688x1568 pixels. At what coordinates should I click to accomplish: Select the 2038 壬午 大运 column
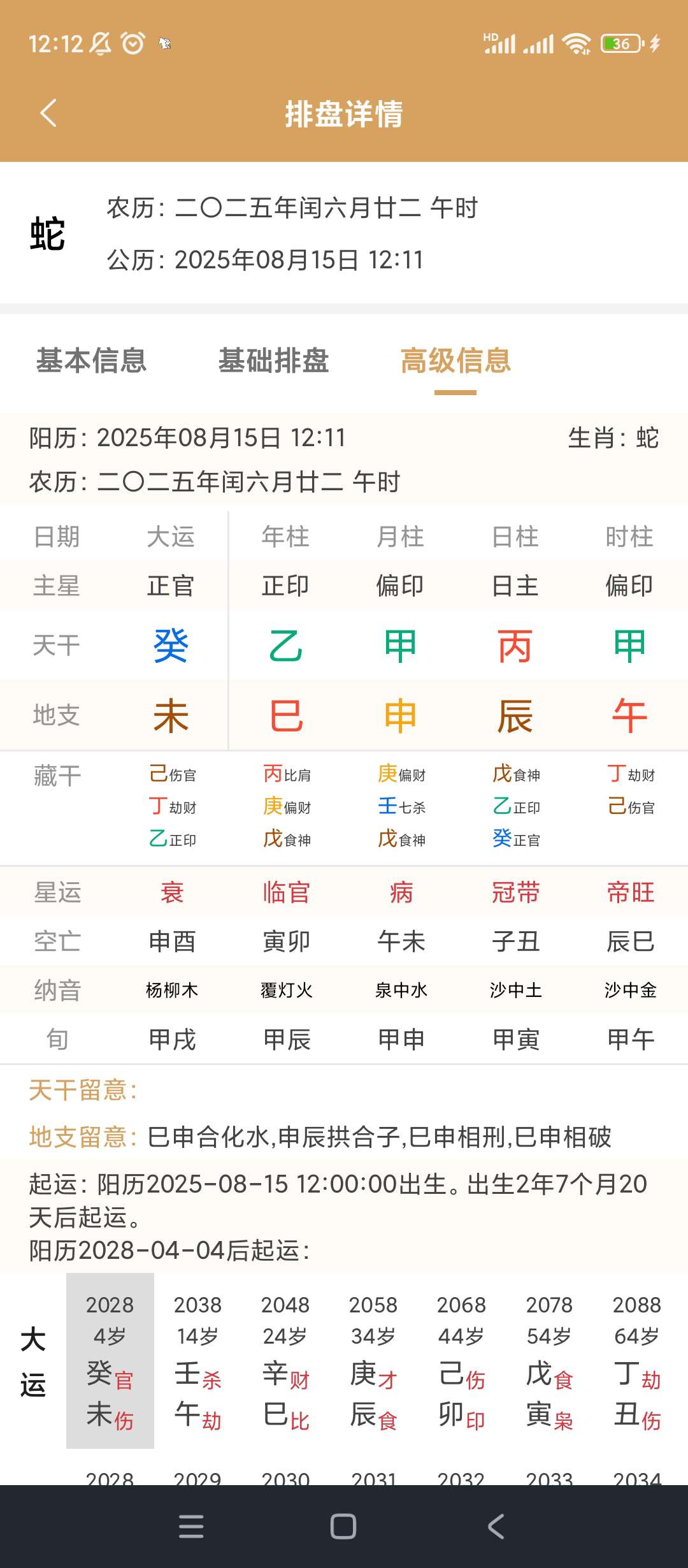click(197, 1360)
